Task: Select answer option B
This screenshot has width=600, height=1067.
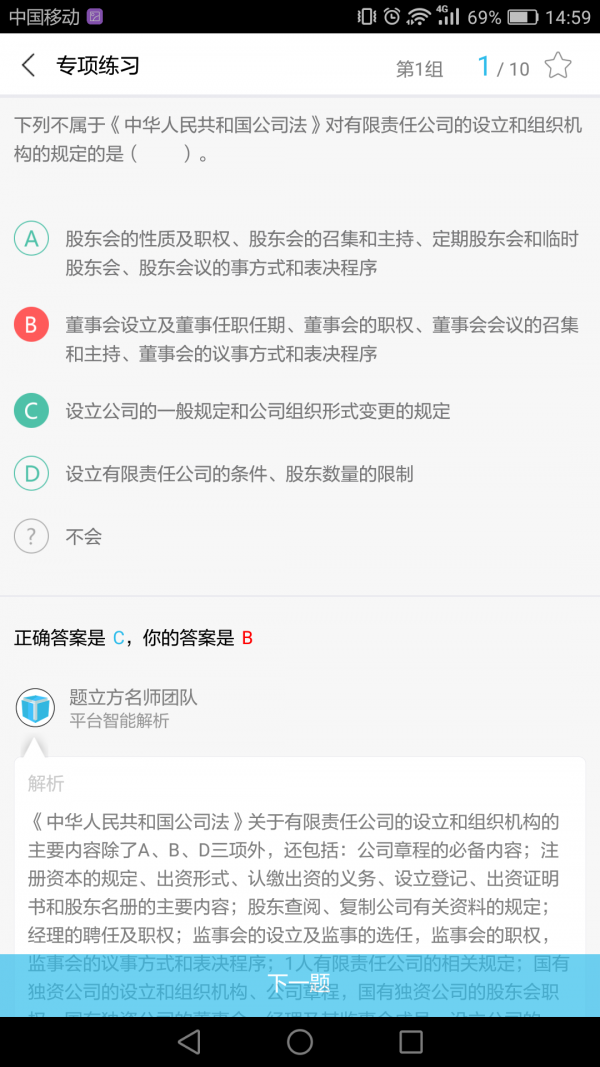Action: point(31,325)
